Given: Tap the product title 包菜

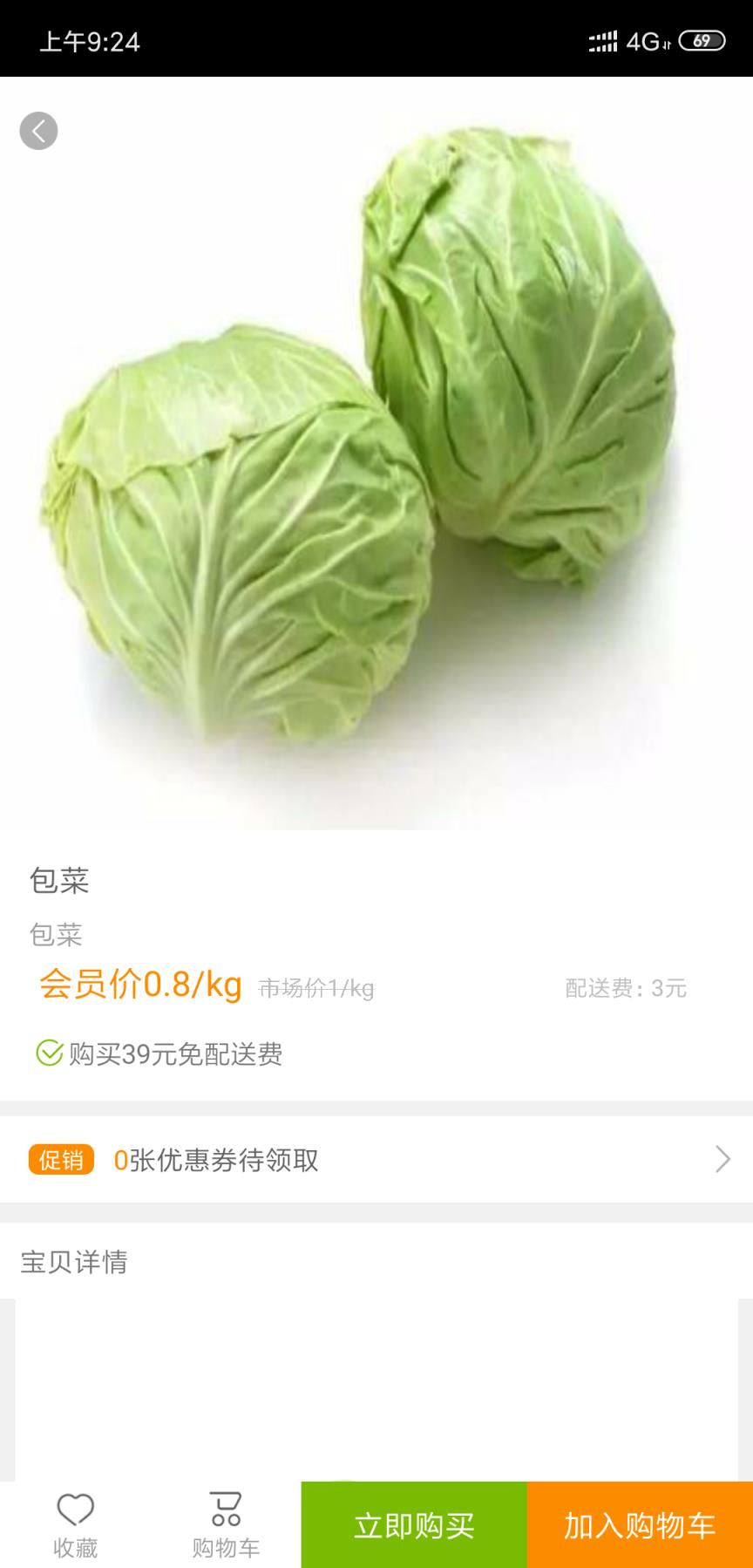Looking at the screenshot, I should [59, 882].
